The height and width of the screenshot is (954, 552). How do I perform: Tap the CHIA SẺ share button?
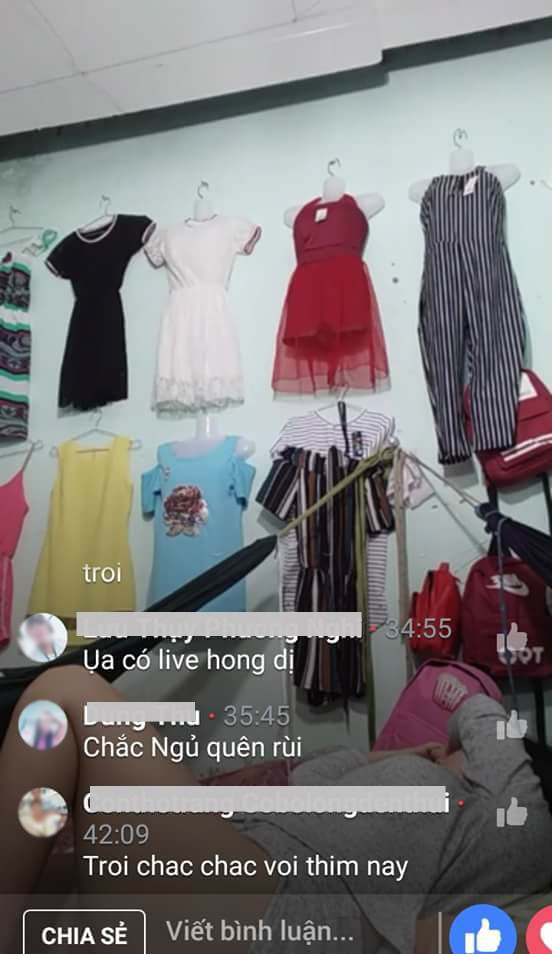pyautogui.click(x=84, y=934)
